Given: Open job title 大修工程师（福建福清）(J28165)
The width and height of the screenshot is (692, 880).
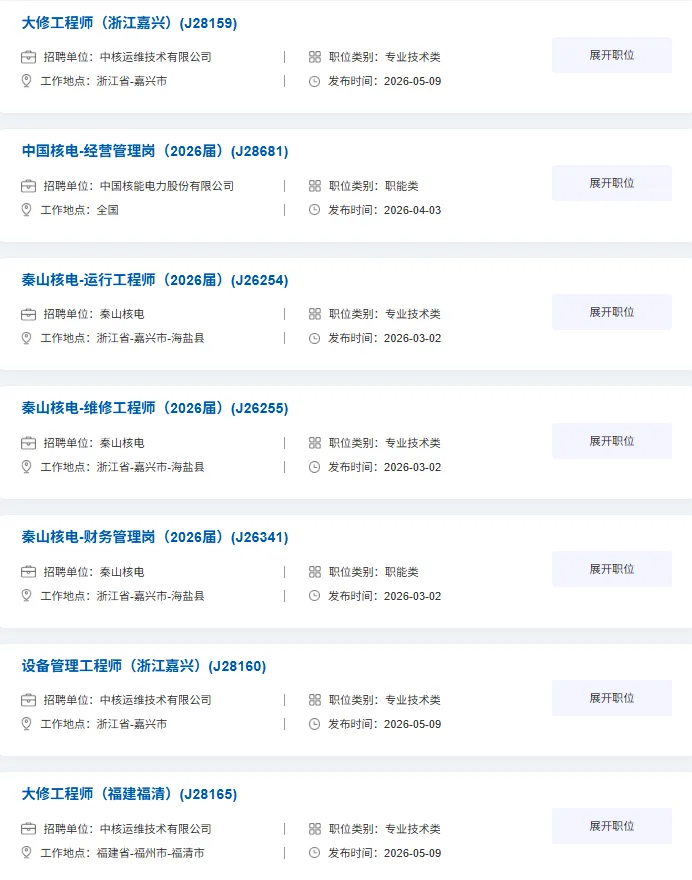Looking at the screenshot, I should click(129, 794).
